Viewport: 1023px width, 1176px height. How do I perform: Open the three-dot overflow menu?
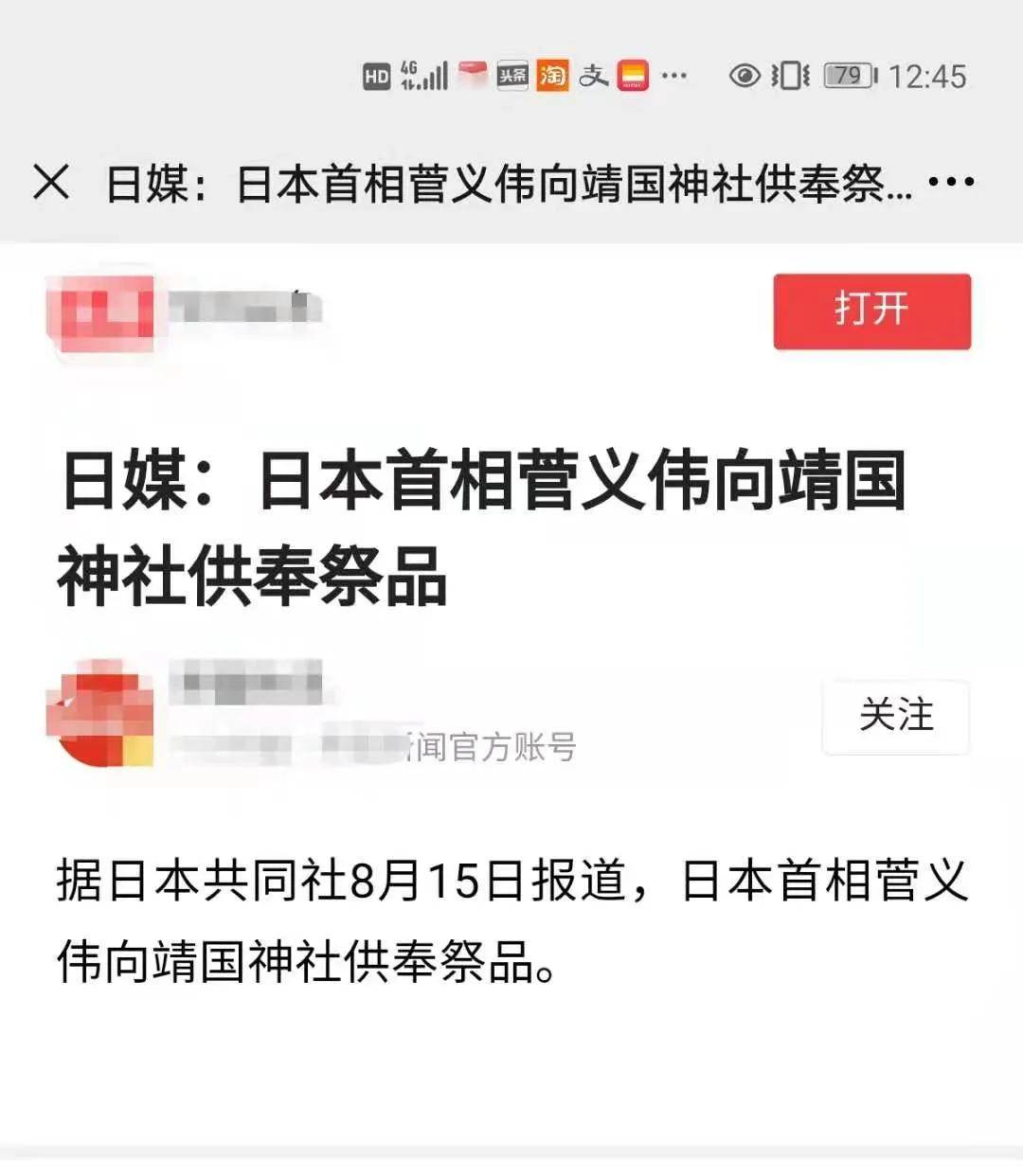coord(951,181)
